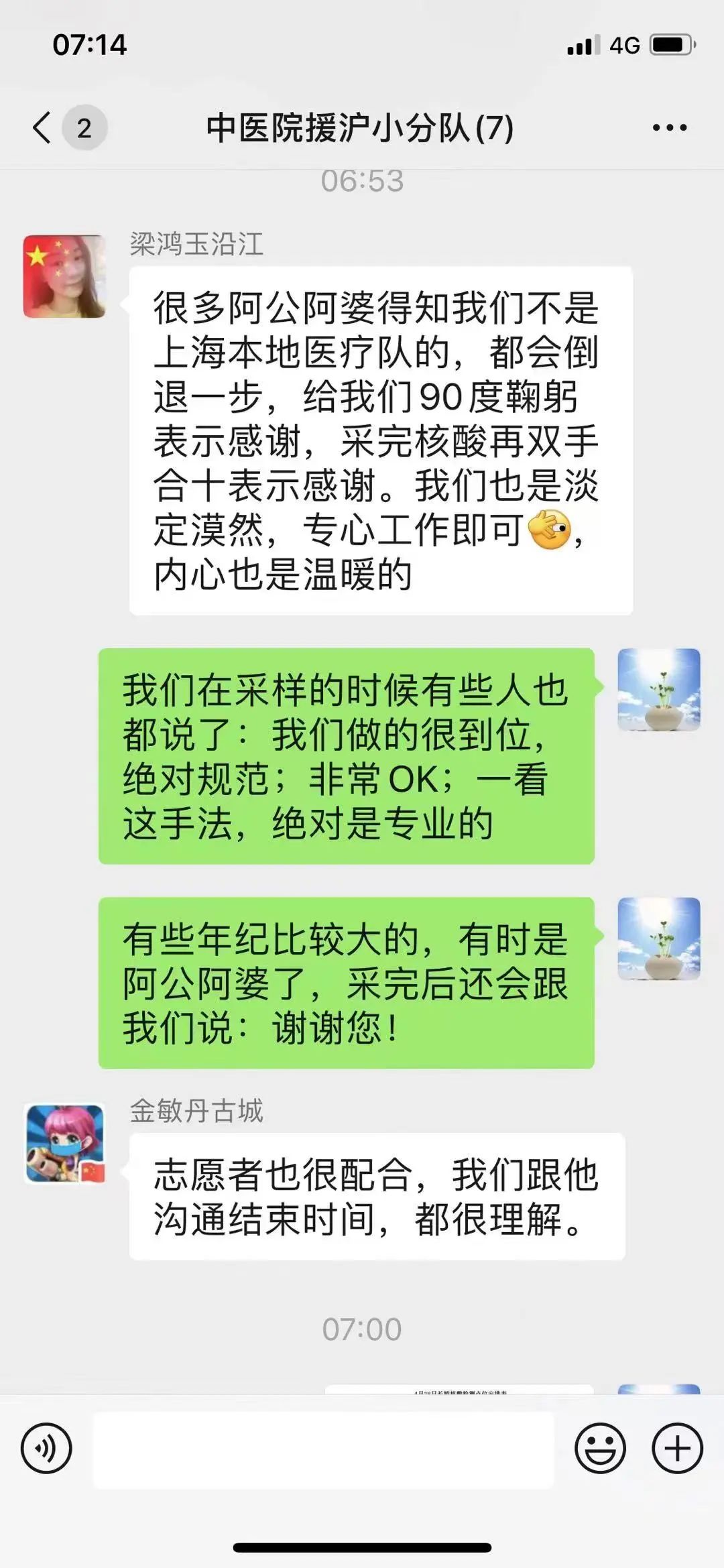The width and height of the screenshot is (724, 1568).
Task: Go back to the chat list
Action: 43,127
